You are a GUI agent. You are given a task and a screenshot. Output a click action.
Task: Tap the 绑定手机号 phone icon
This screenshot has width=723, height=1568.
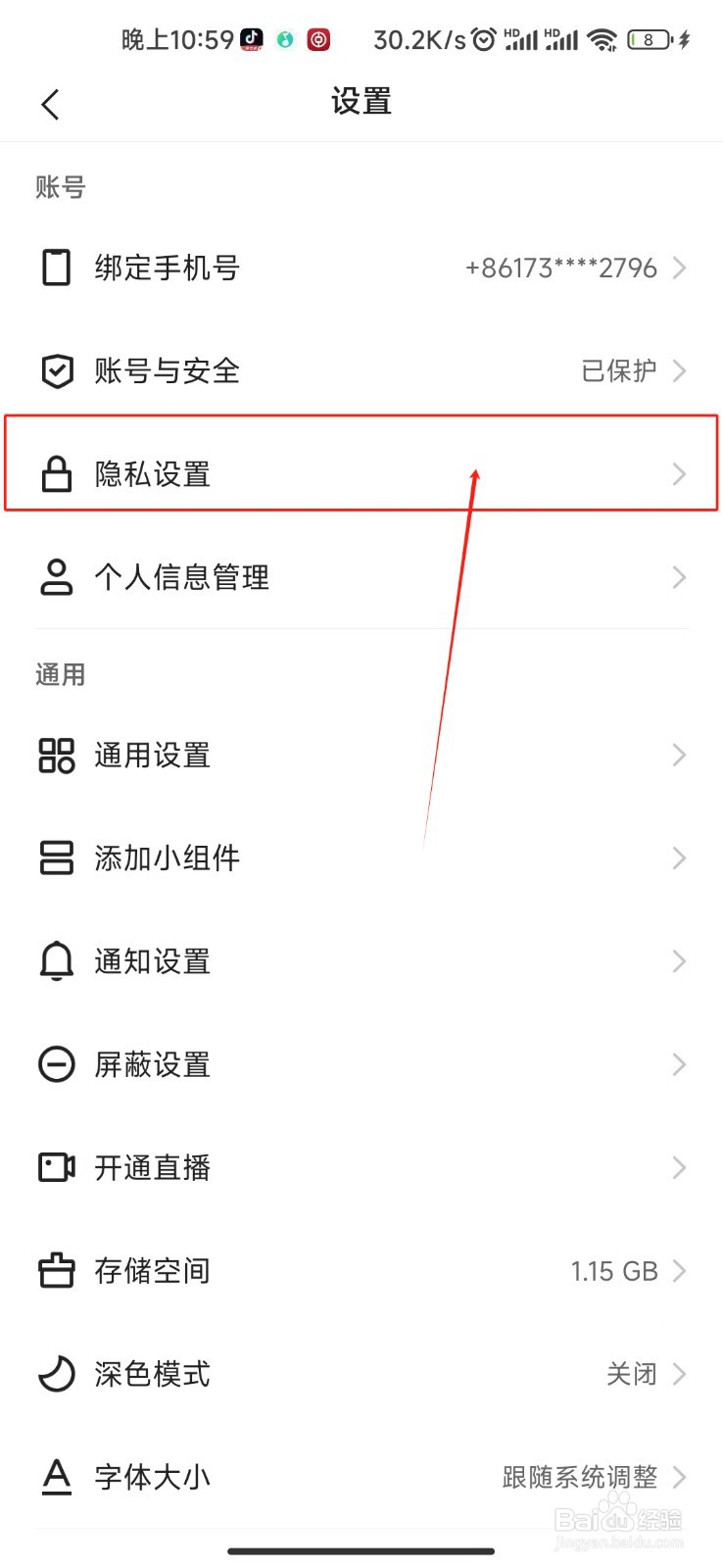(57, 267)
